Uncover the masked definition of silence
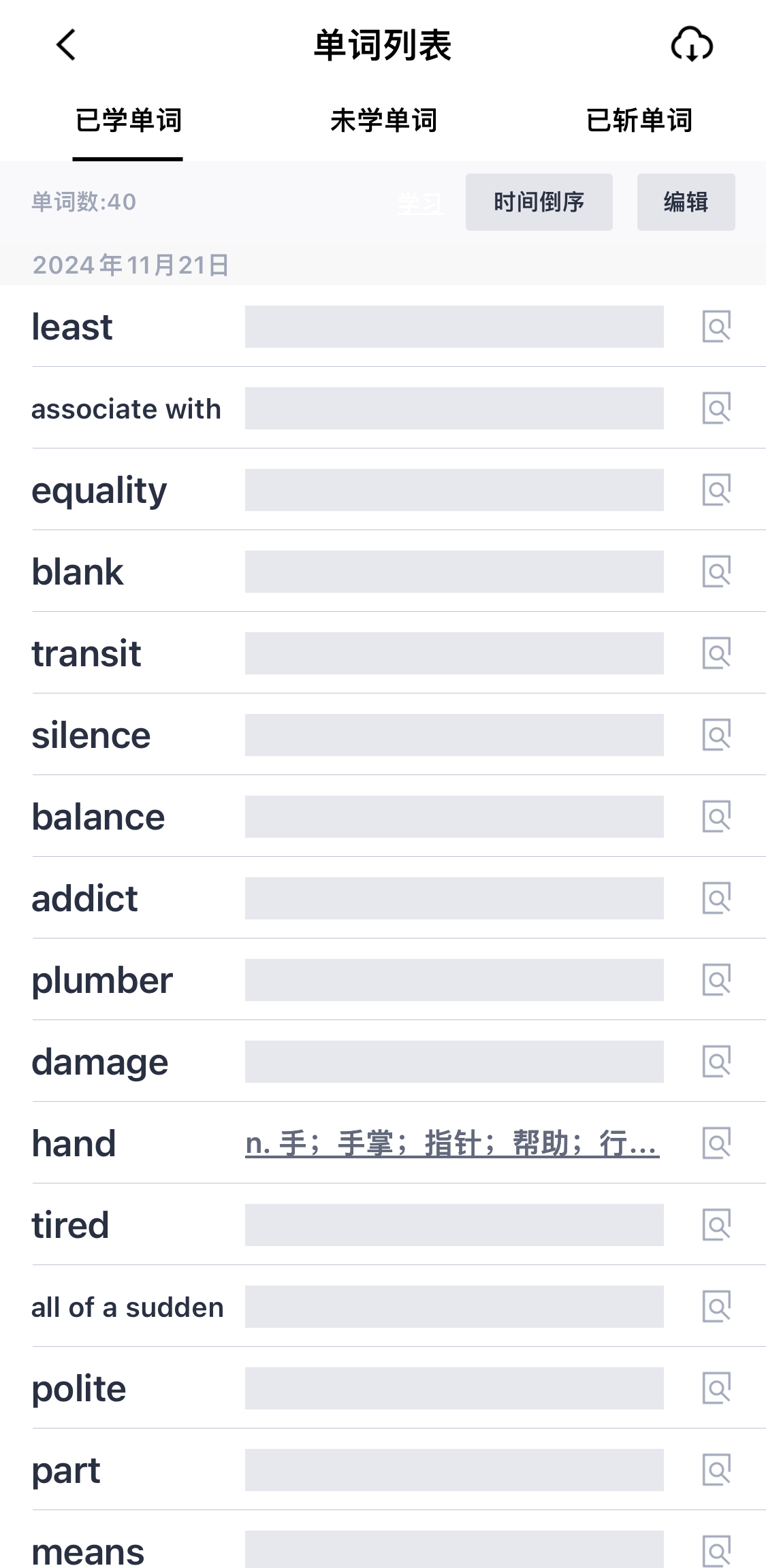Image resolution: width=766 pixels, height=1568 pixels. click(x=454, y=735)
